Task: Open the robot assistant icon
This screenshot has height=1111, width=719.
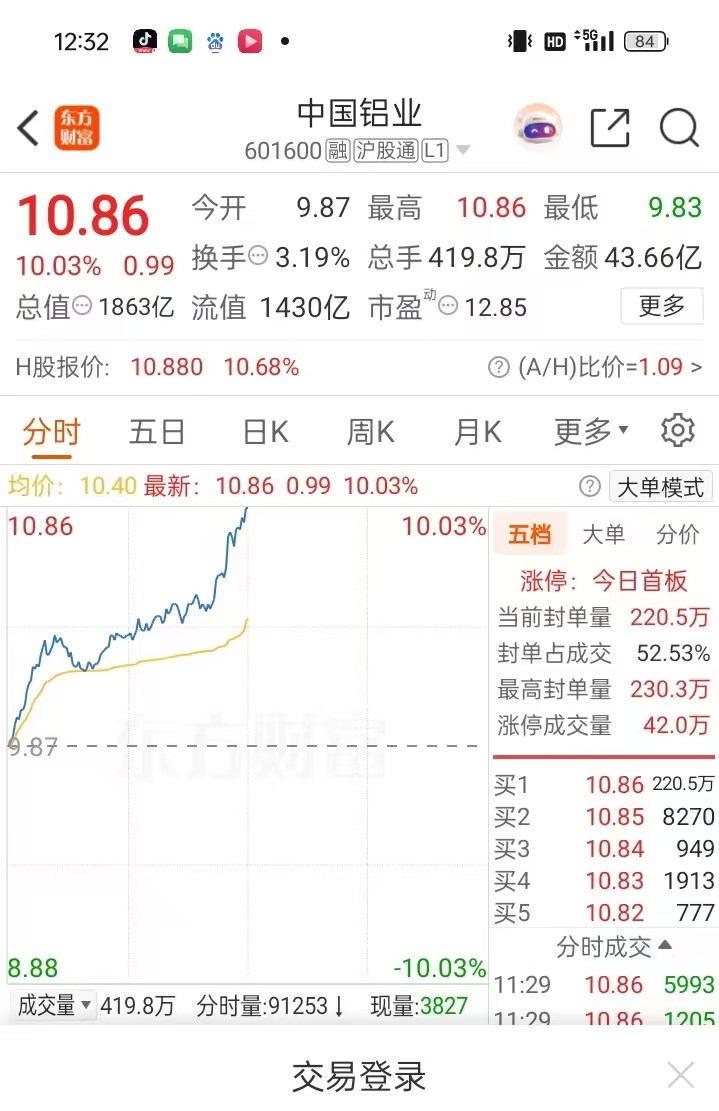Action: pos(537,127)
